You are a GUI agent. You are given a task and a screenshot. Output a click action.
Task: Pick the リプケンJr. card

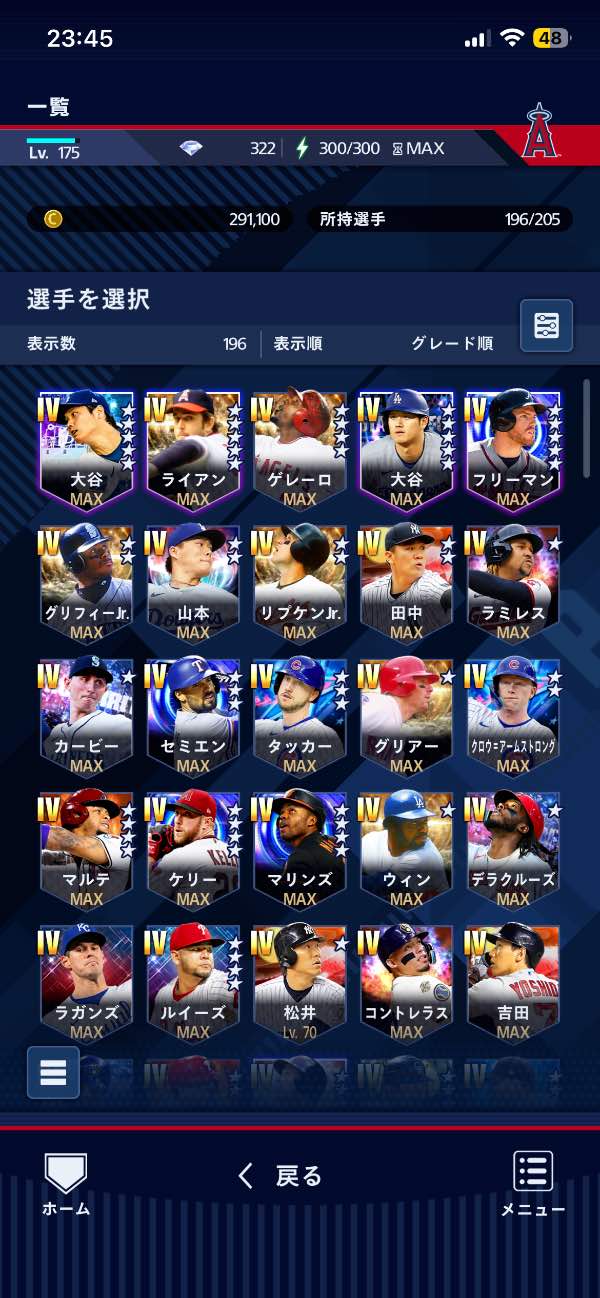[x=300, y=582]
